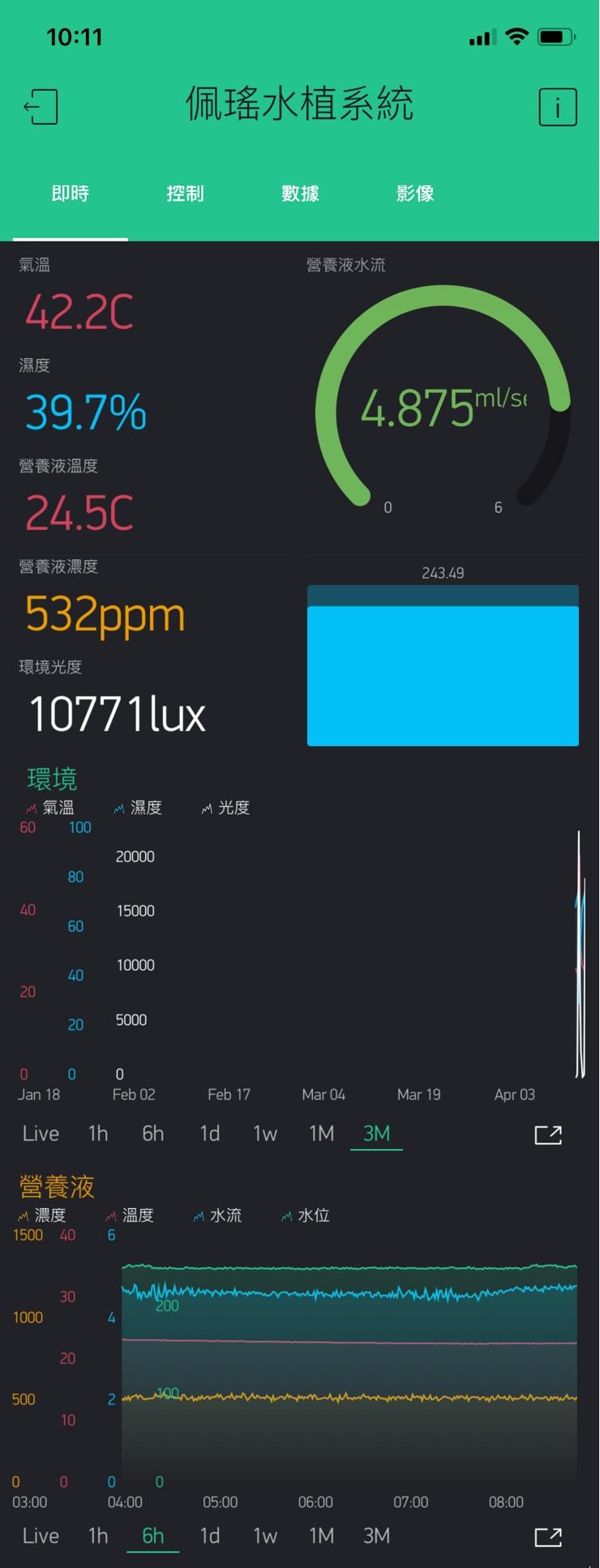
Task: Toggle the 光度 series in 環境 chart
Action: click(225, 808)
